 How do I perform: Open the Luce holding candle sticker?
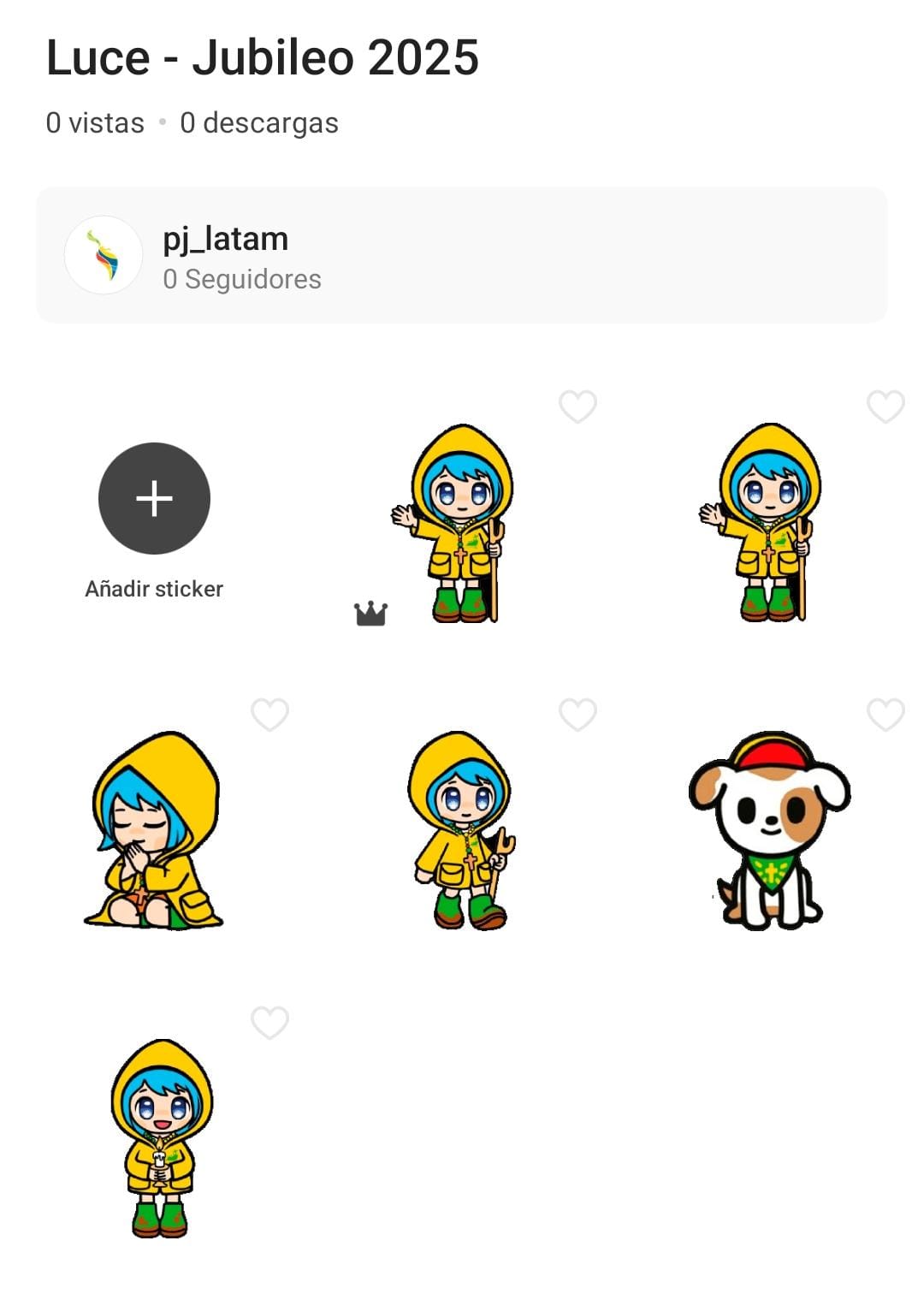(161, 1138)
